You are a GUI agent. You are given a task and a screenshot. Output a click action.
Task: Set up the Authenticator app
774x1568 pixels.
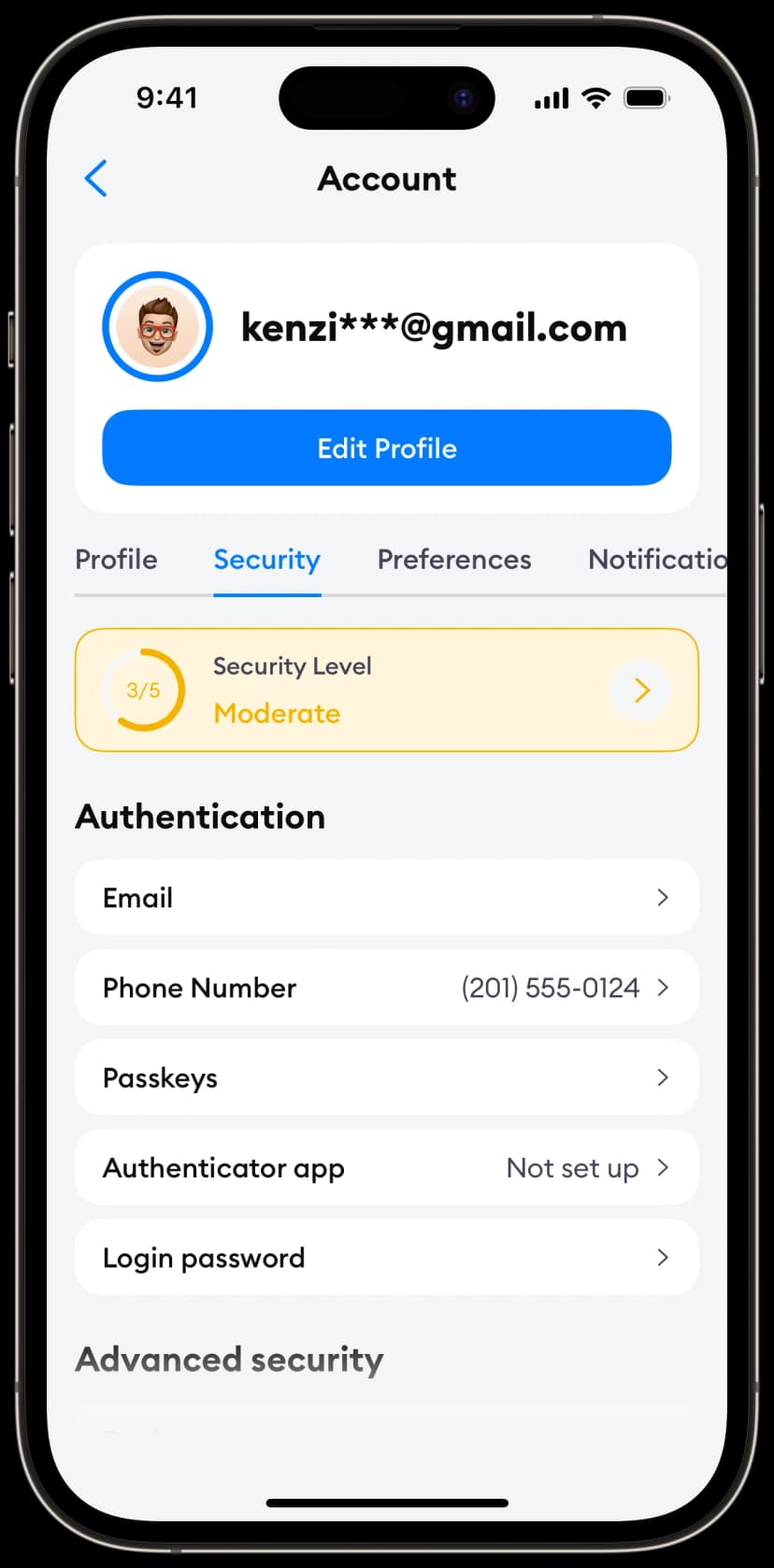click(x=386, y=1168)
